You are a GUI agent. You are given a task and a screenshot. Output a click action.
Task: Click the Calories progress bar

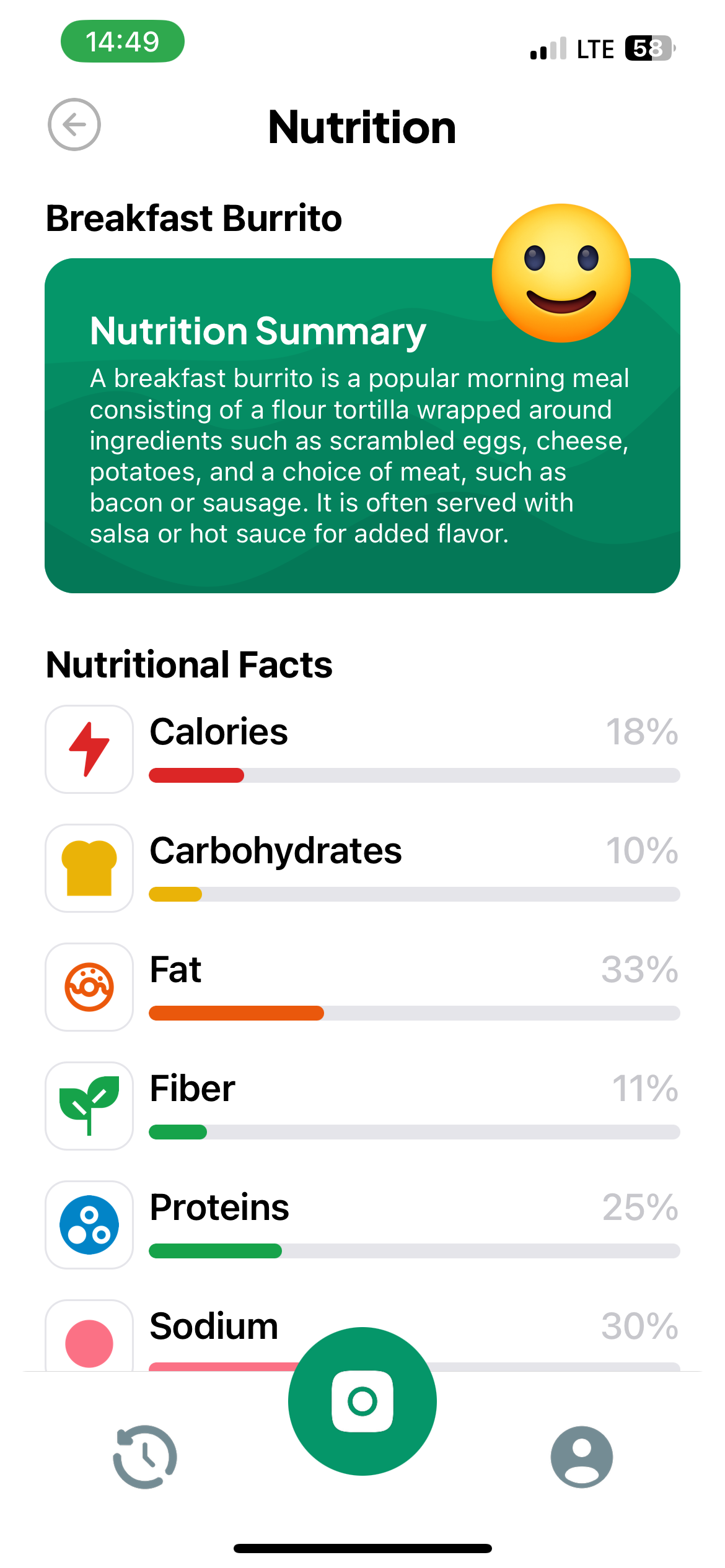tap(415, 775)
